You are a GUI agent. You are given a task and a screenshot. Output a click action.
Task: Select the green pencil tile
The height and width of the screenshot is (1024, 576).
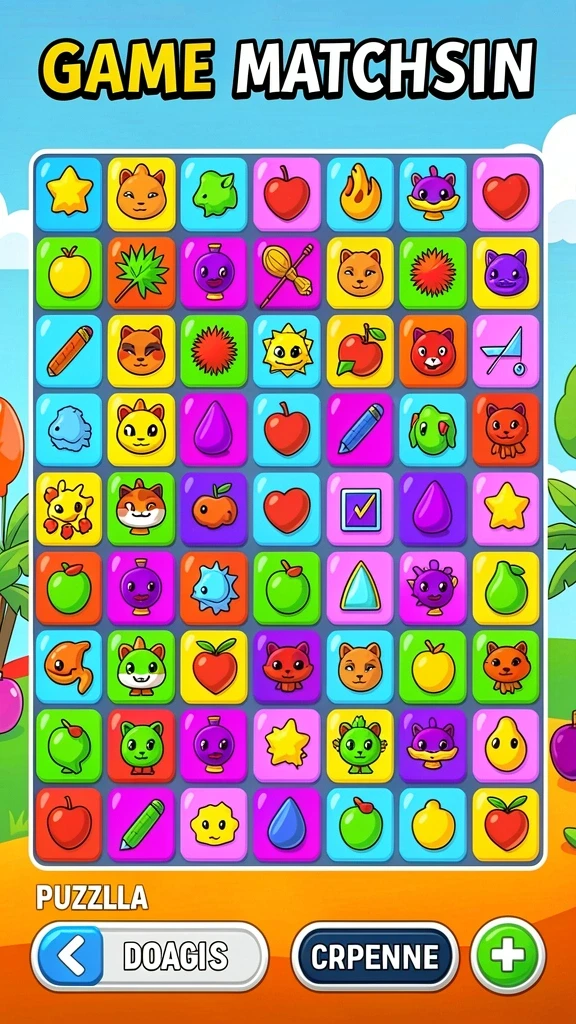[141, 824]
